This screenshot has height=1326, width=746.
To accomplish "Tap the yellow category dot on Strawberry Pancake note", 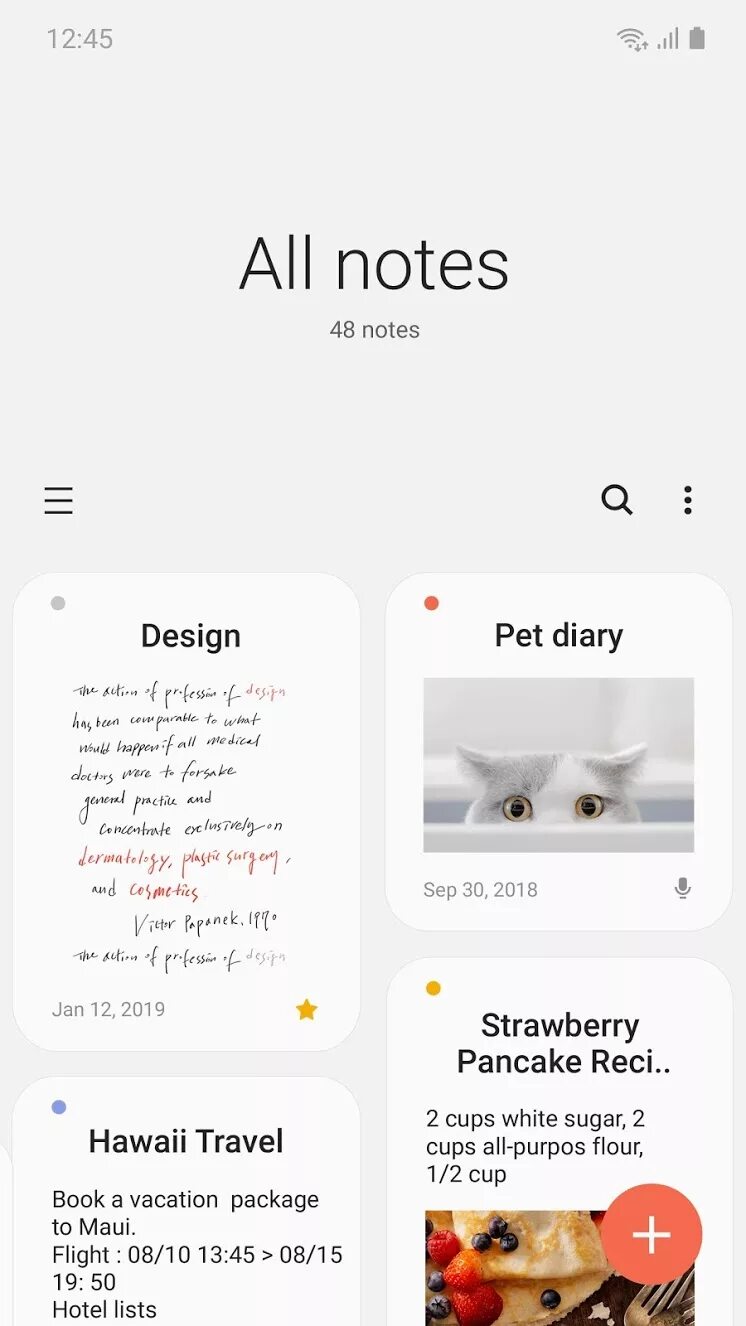I will tap(433, 987).
